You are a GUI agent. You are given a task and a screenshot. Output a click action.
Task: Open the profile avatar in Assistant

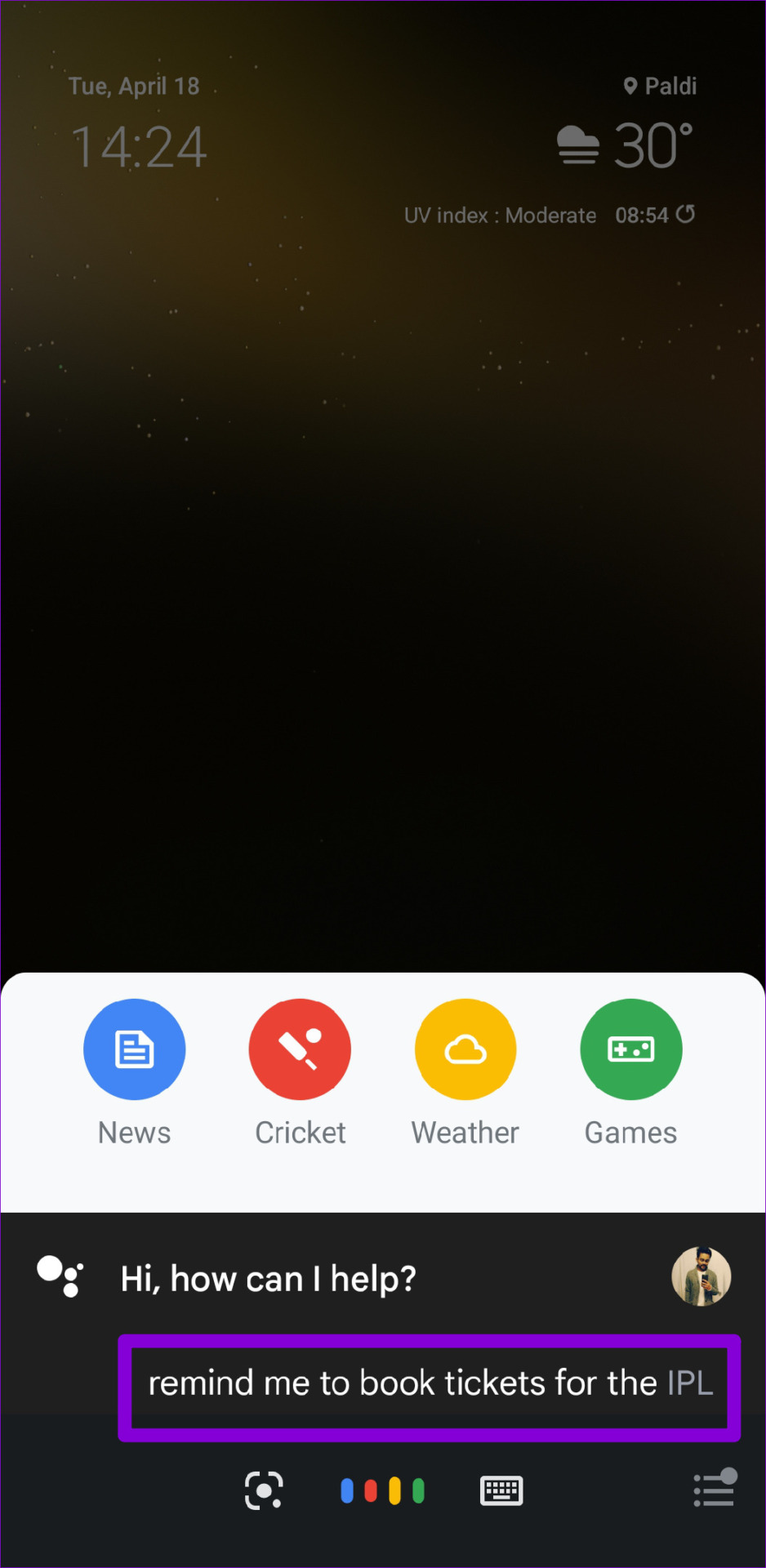point(701,1276)
